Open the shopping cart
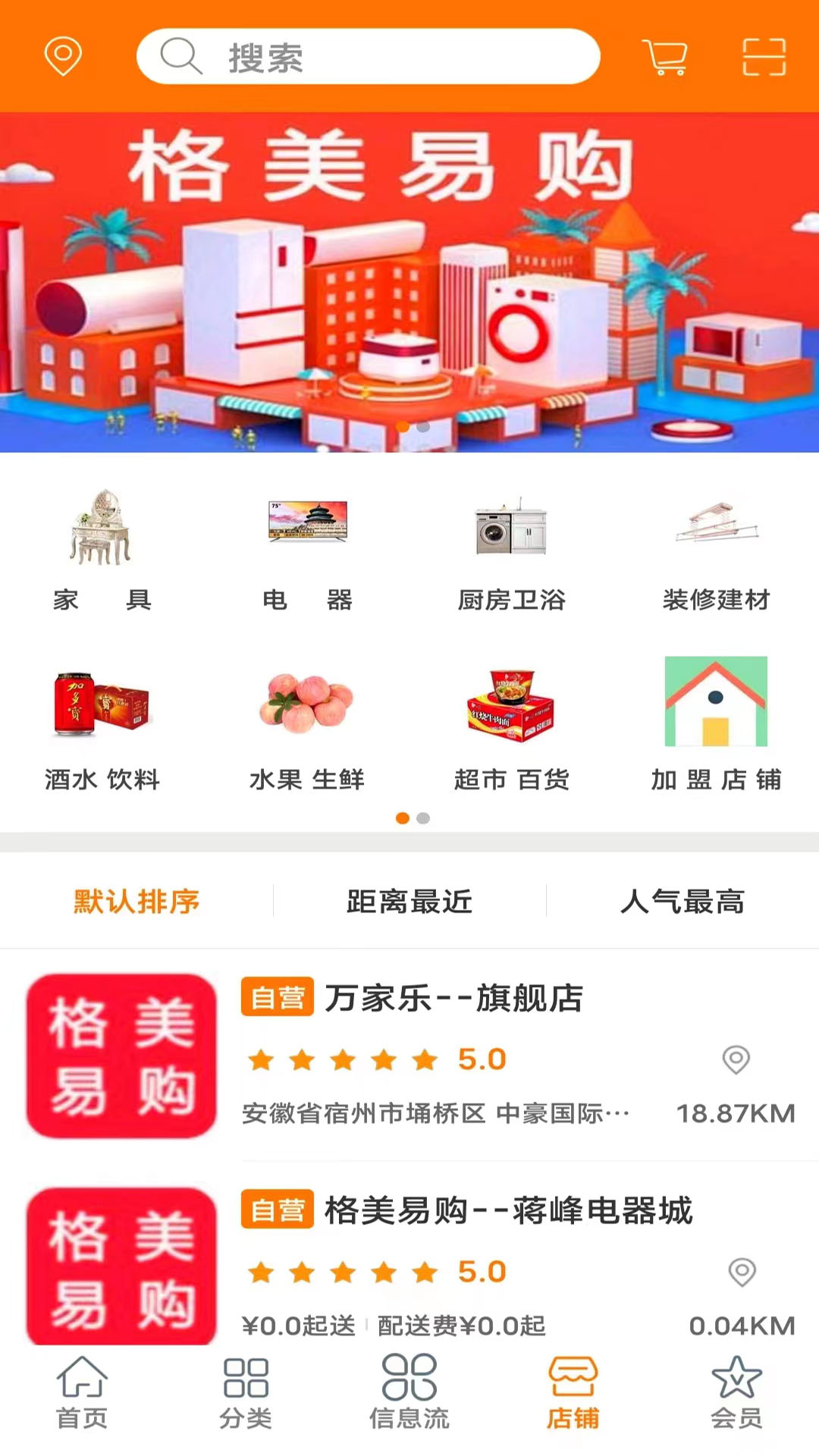Image resolution: width=819 pixels, height=1456 pixels. [x=666, y=56]
